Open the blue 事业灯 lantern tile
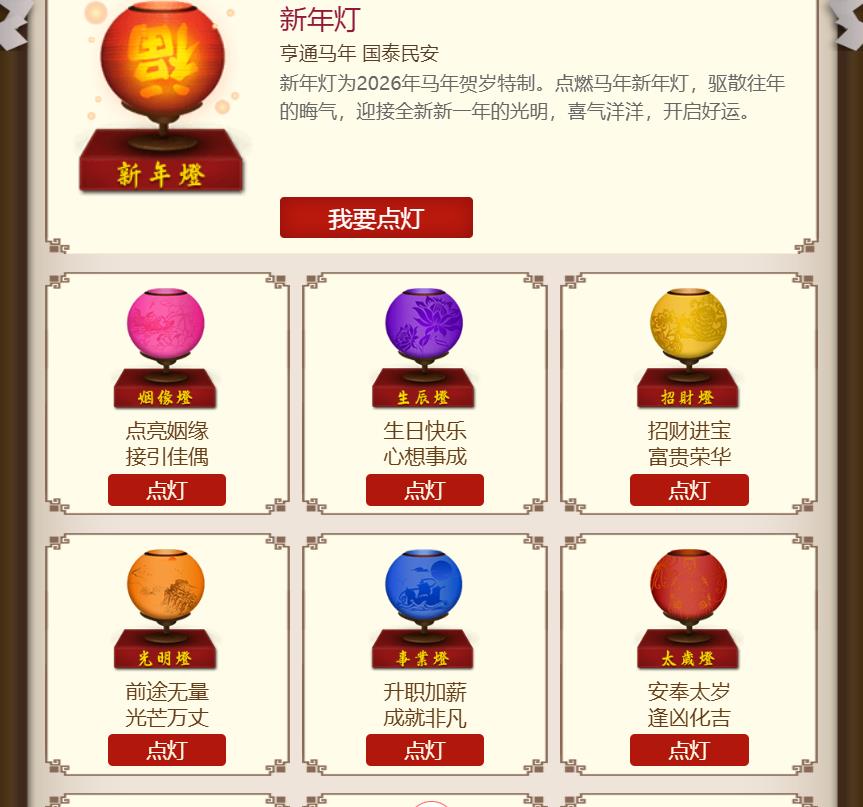This screenshot has width=863, height=807. click(424, 607)
